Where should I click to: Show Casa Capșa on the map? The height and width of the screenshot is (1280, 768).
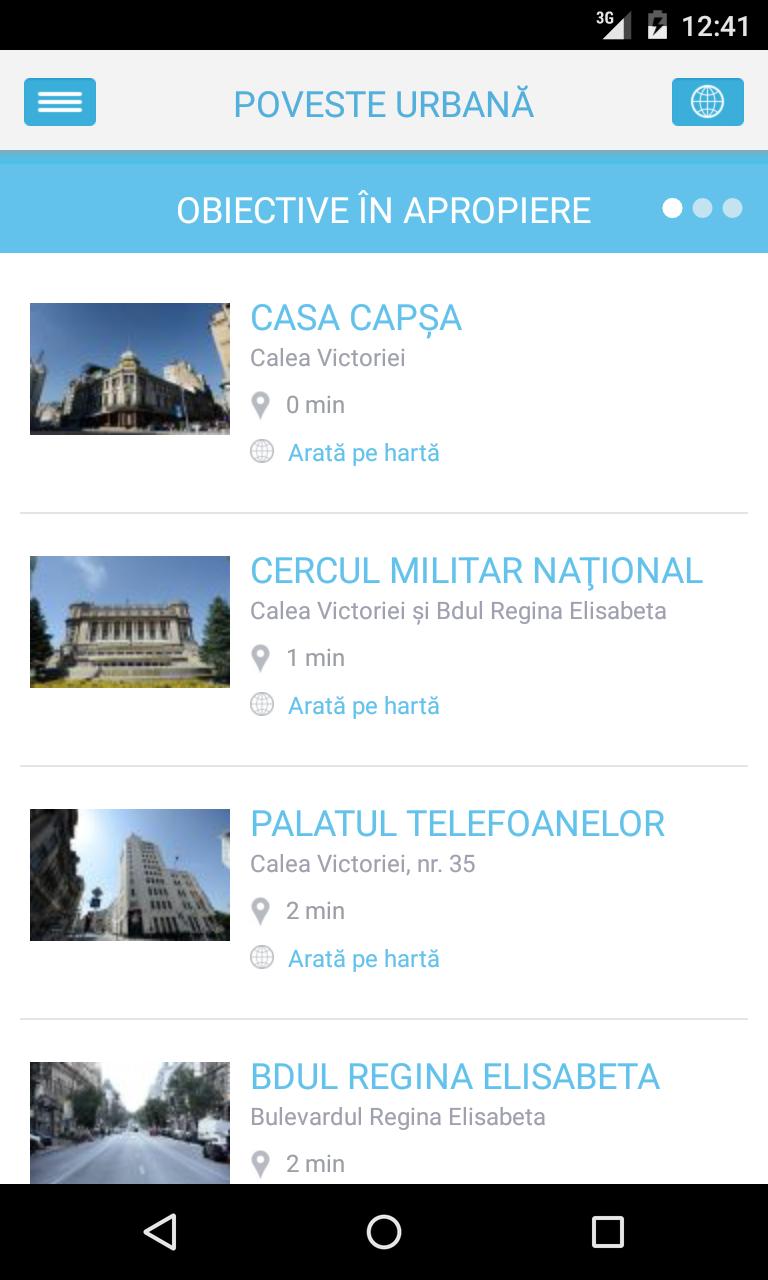tap(363, 453)
